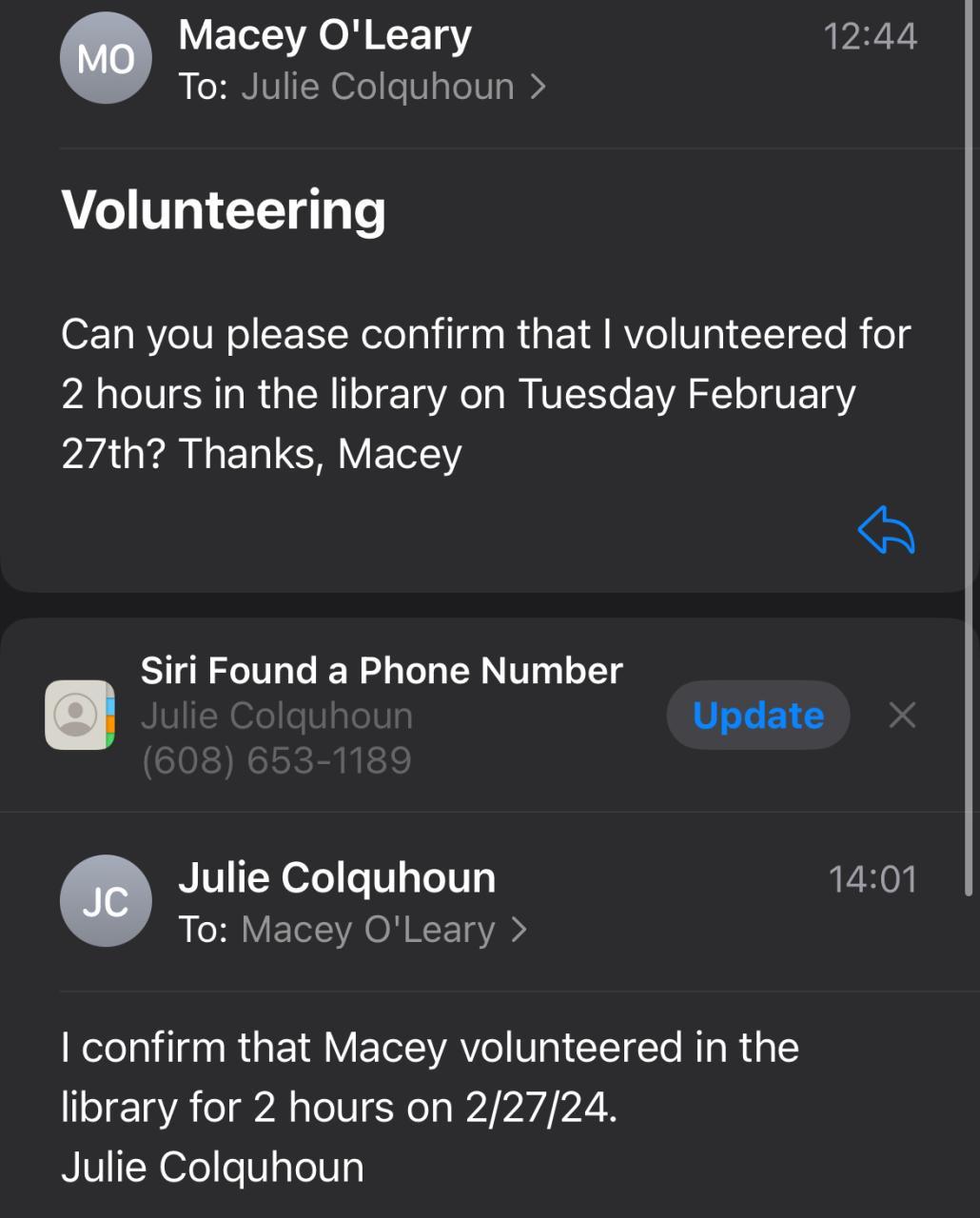Open the MO sender avatar
This screenshot has height=1218, width=980.
tap(106, 59)
